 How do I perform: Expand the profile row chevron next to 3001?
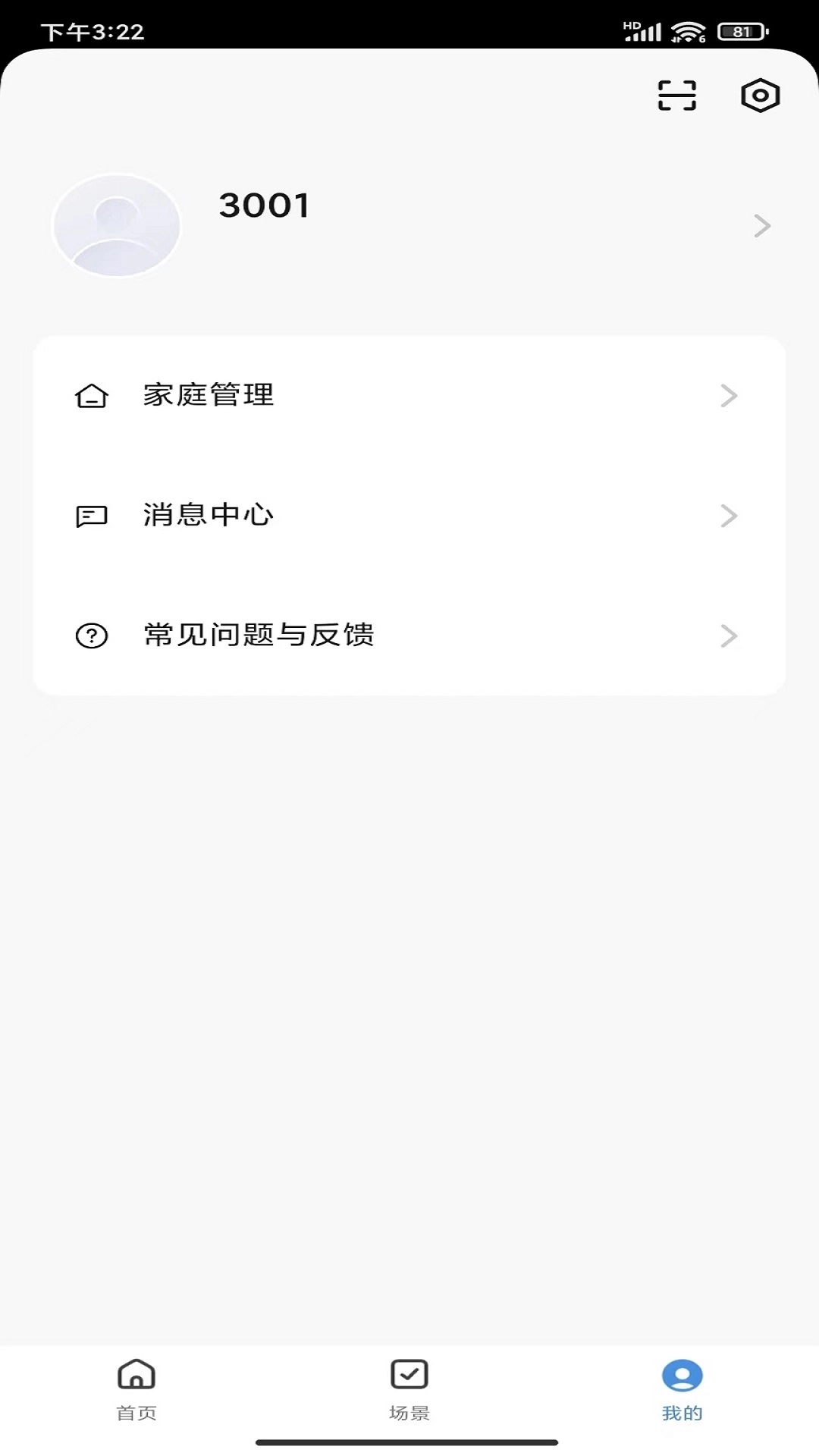click(761, 225)
